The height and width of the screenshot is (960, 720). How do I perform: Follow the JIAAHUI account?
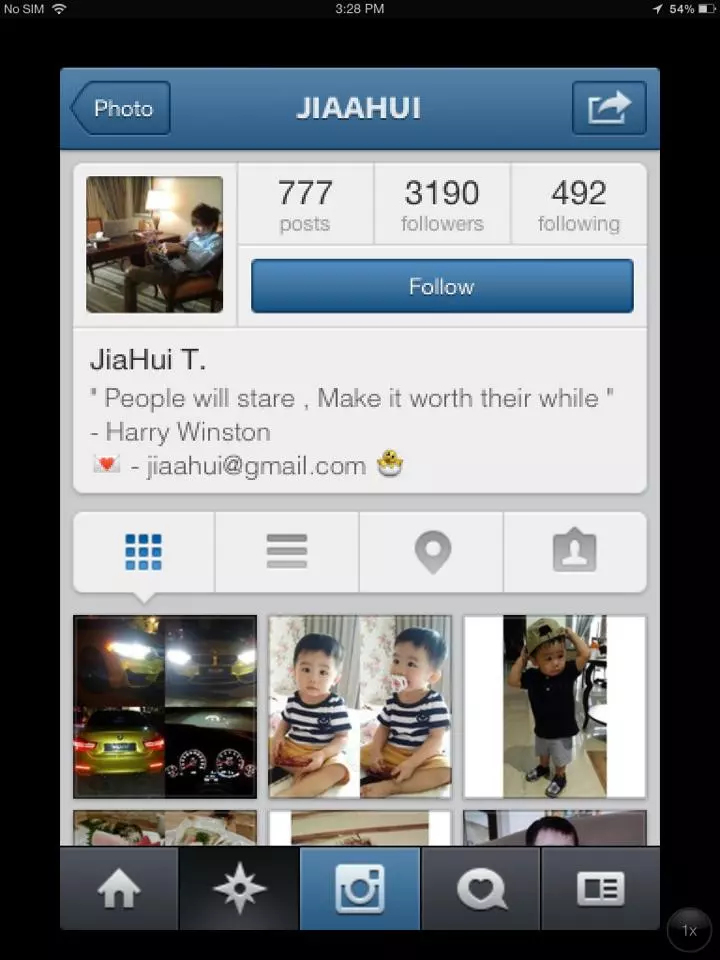[441, 286]
